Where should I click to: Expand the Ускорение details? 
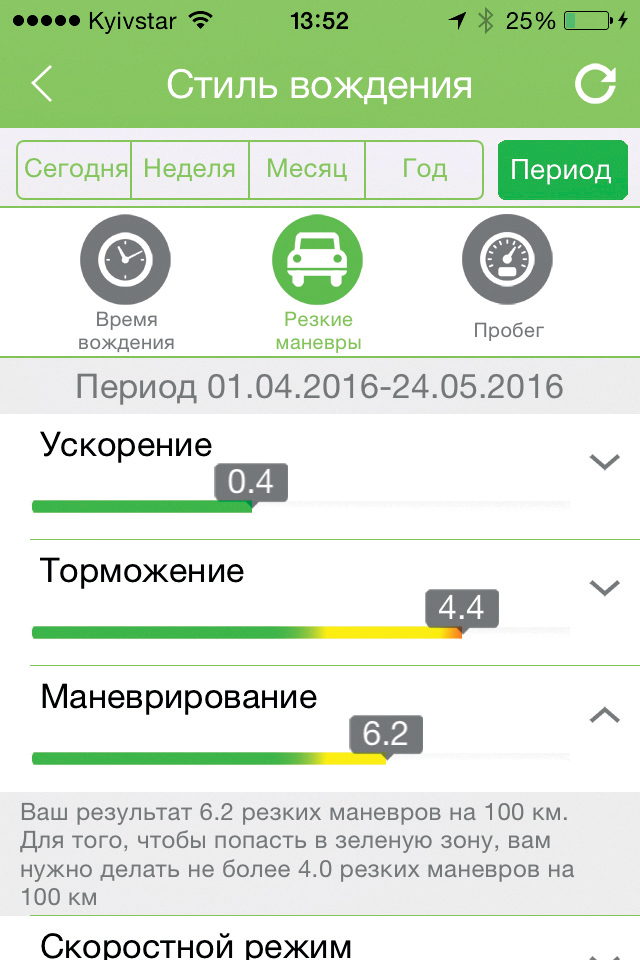[605, 462]
